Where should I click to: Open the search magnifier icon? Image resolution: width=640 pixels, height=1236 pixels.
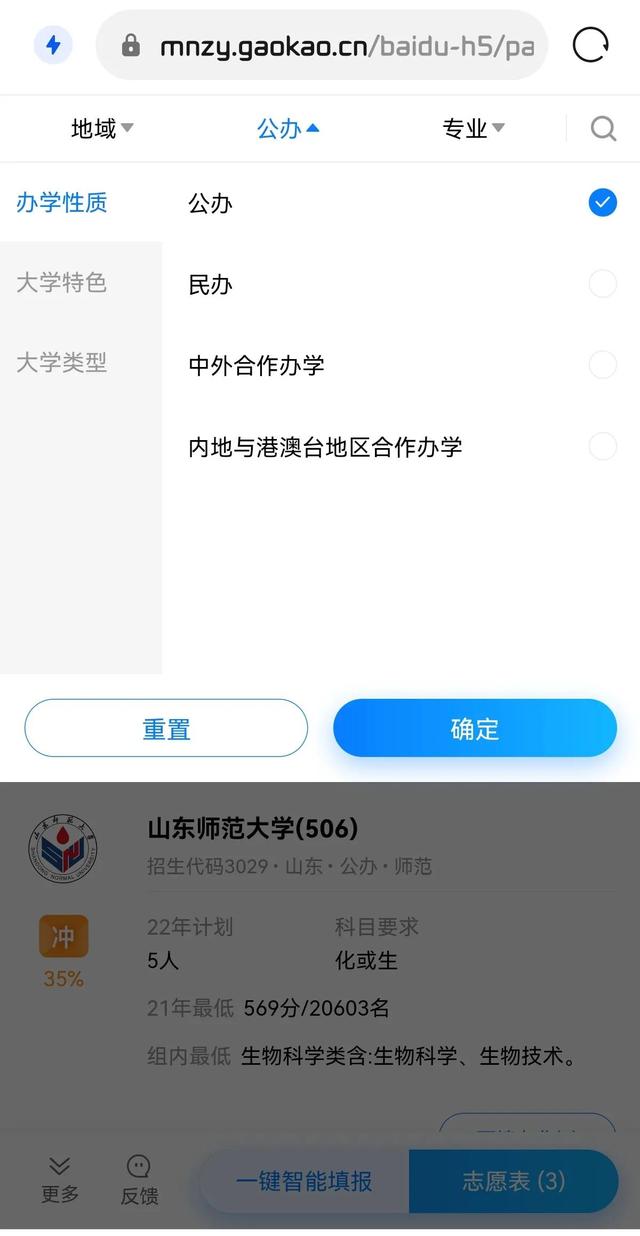click(603, 128)
